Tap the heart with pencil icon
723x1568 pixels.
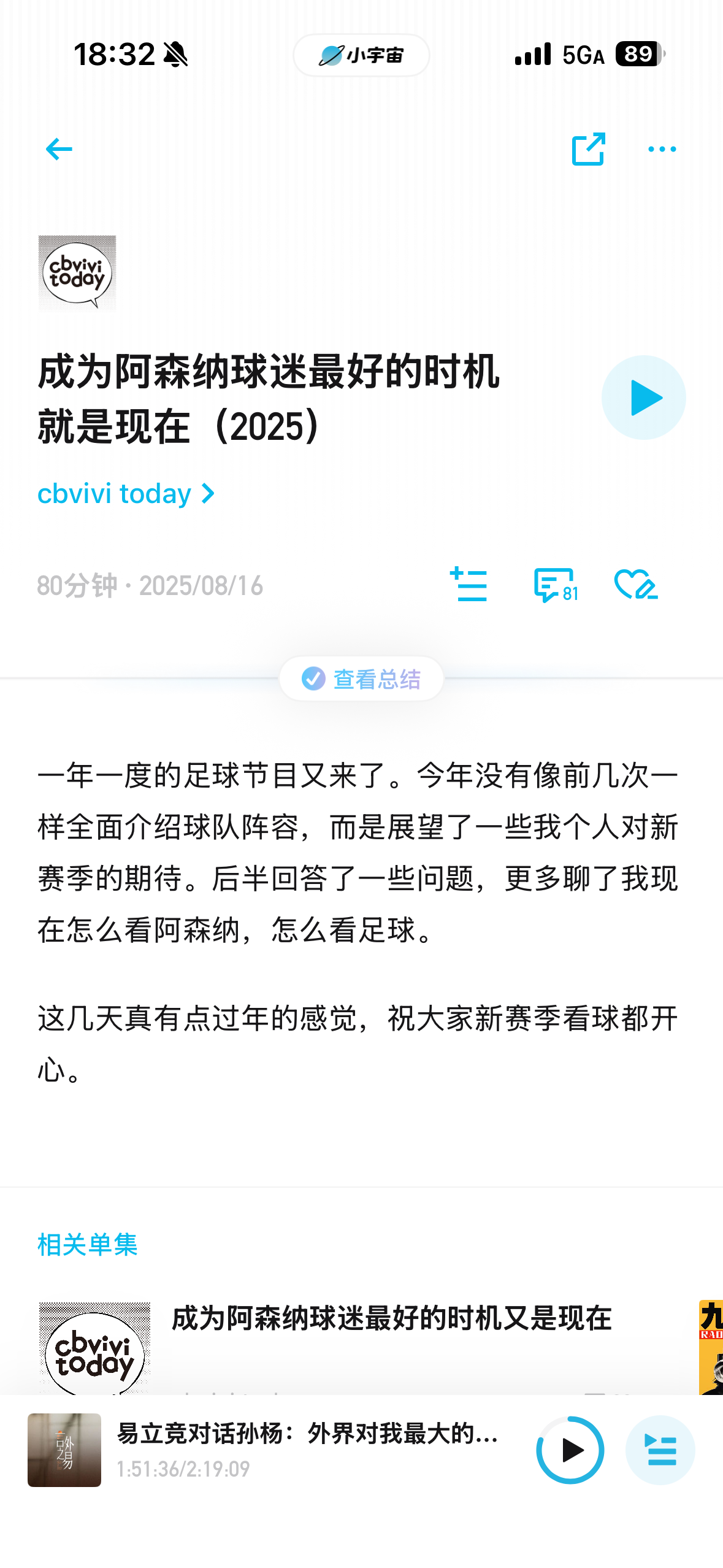point(636,584)
